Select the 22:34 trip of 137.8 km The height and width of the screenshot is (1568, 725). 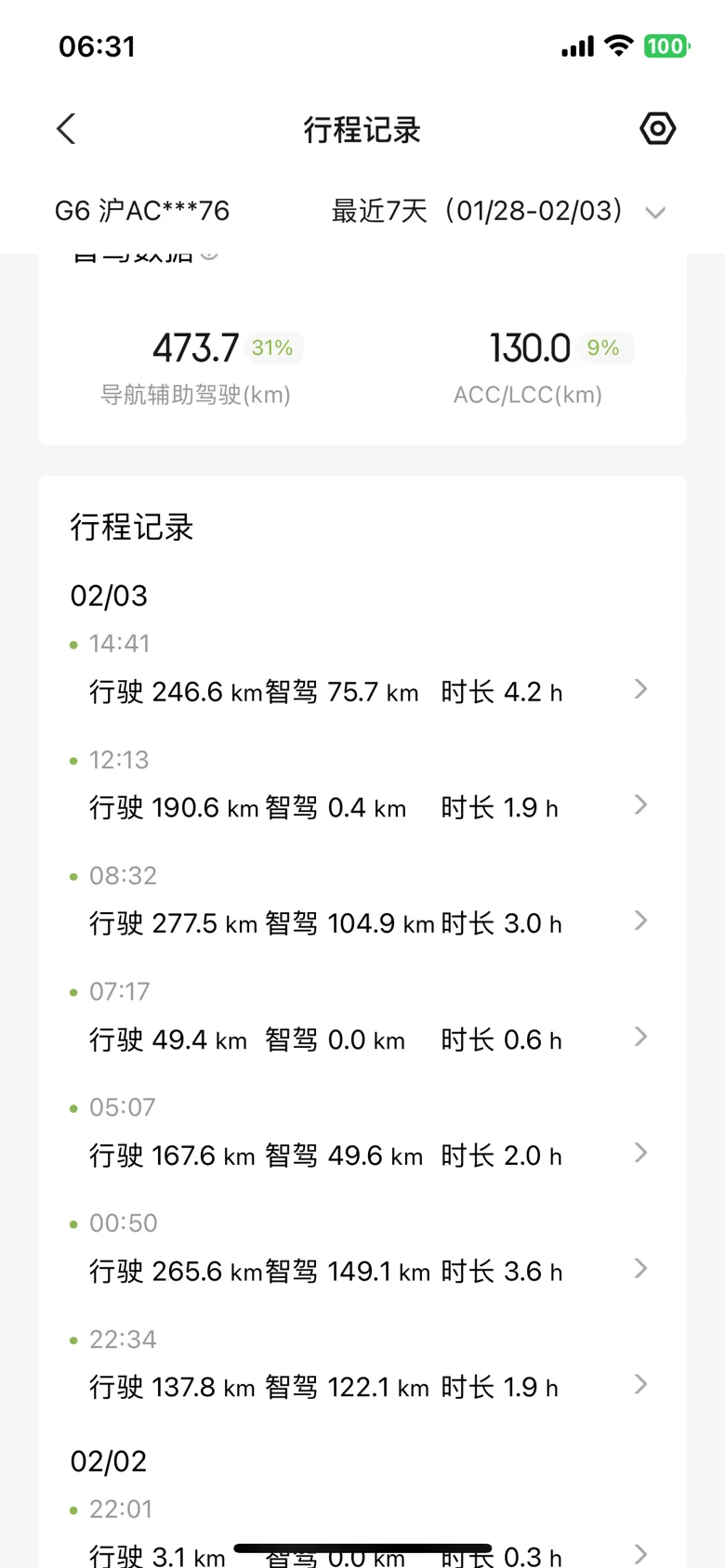[x=362, y=1366]
